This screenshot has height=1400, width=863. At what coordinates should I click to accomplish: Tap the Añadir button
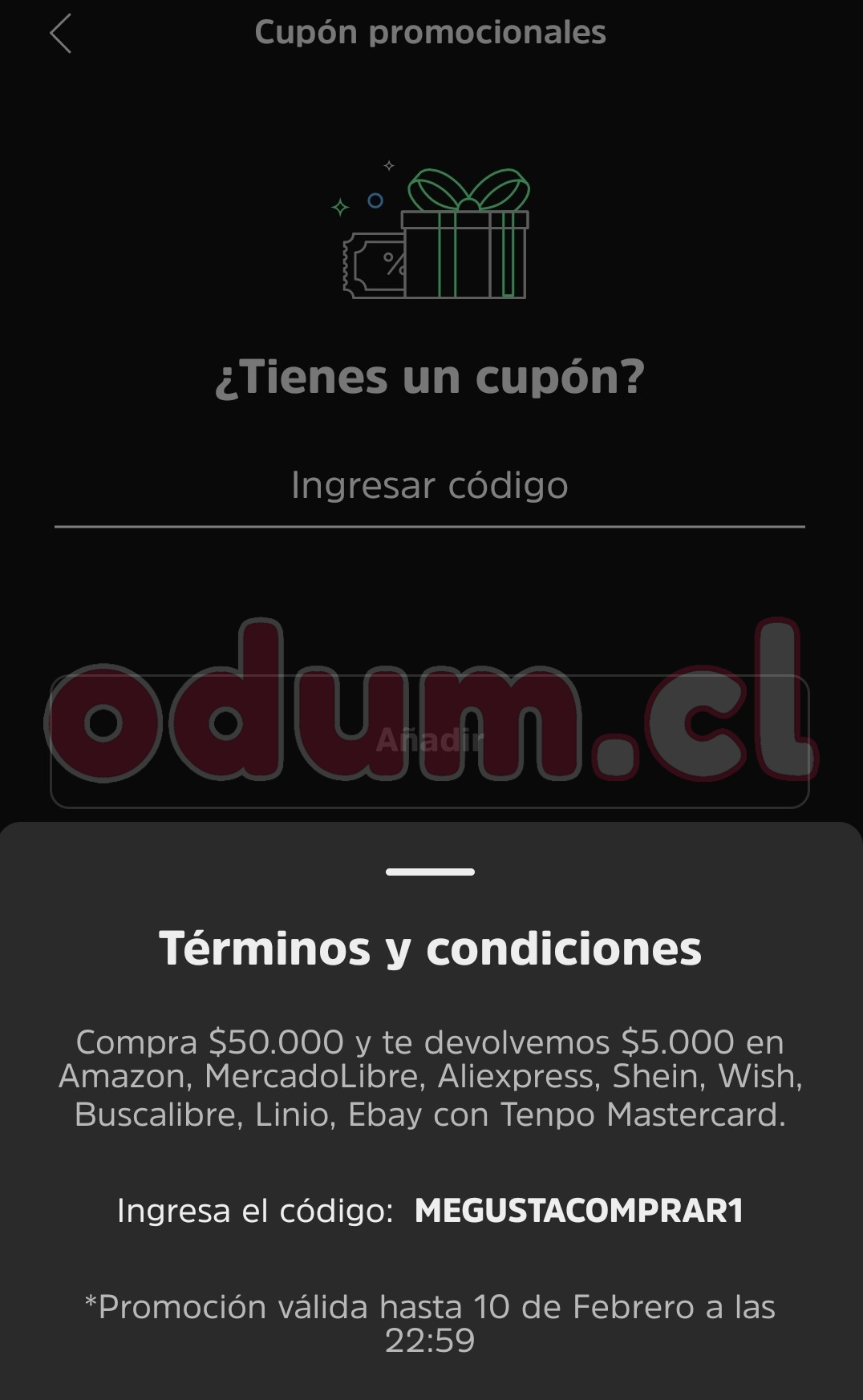pyautogui.click(x=430, y=741)
